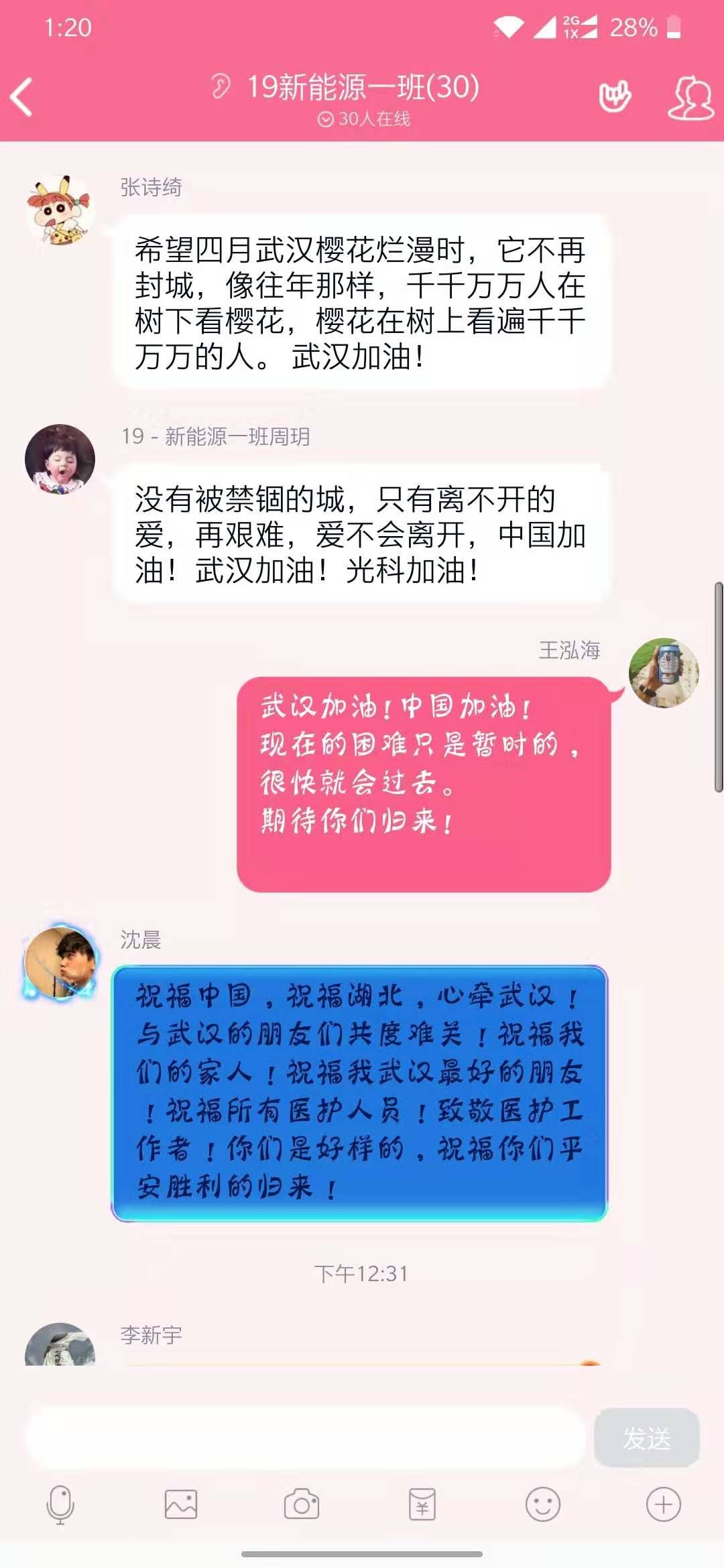Image resolution: width=724 pixels, height=1568 pixels.
Task: Go back from the group chat
Action: 23,97
